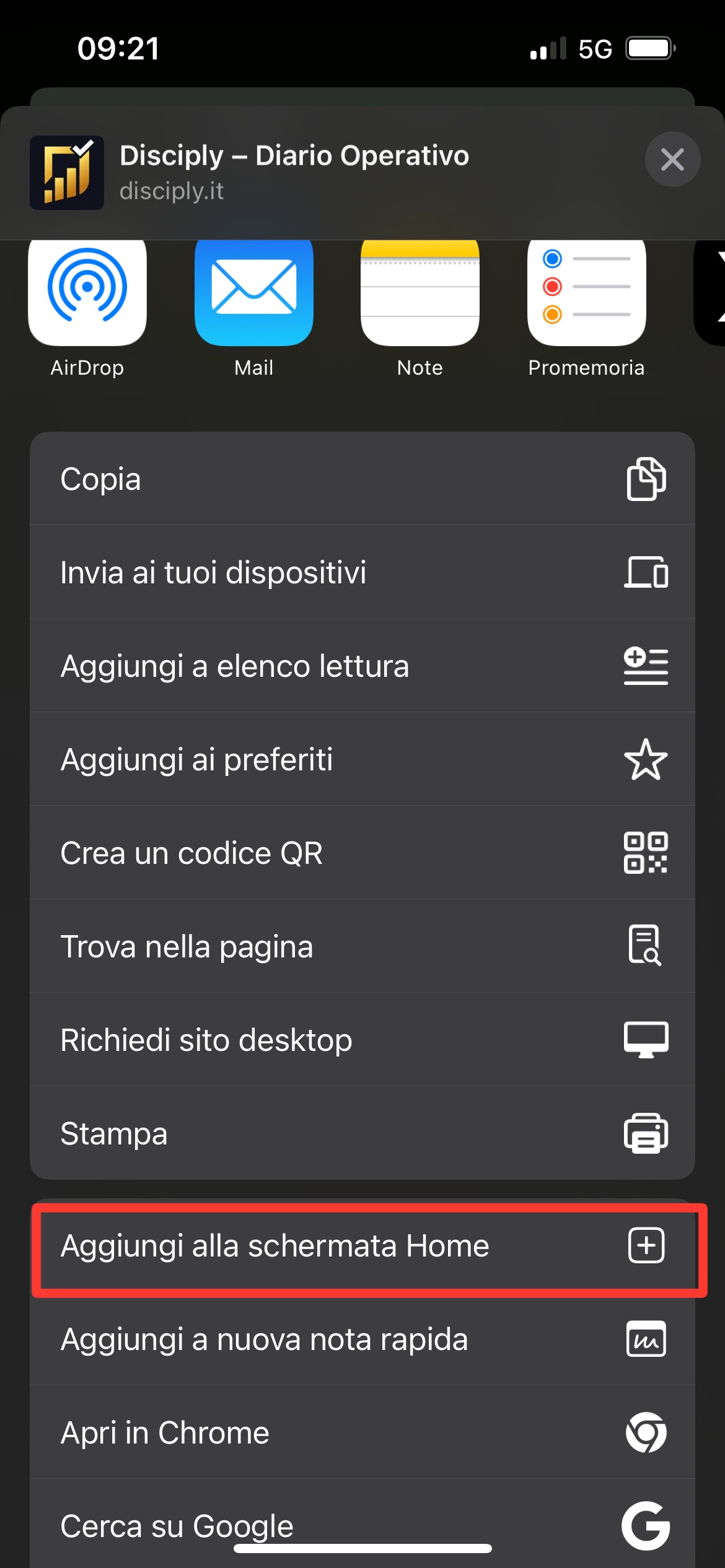This screenshot has height=1568, width=725.
Task: Tap the Chrome browser icon
Action: pos(646,1431)
